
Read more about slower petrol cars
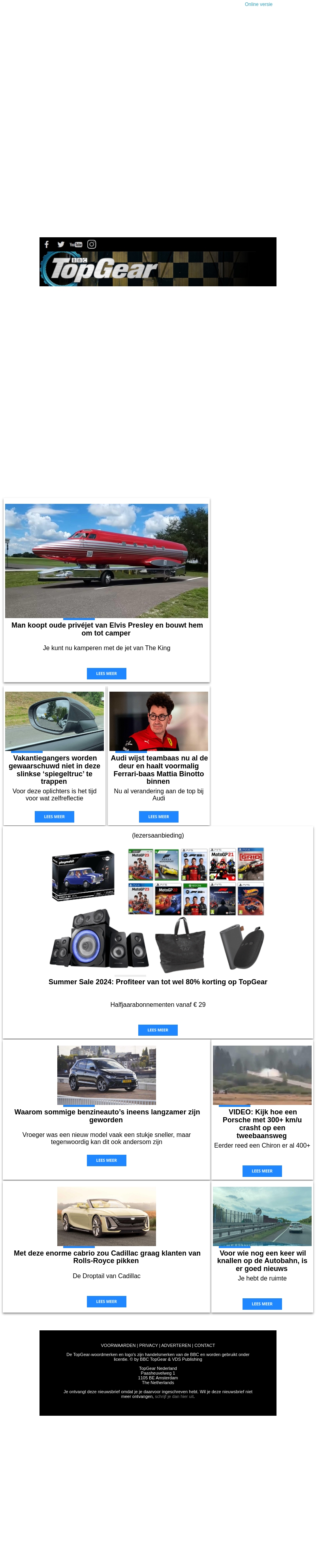point(106,1160)
